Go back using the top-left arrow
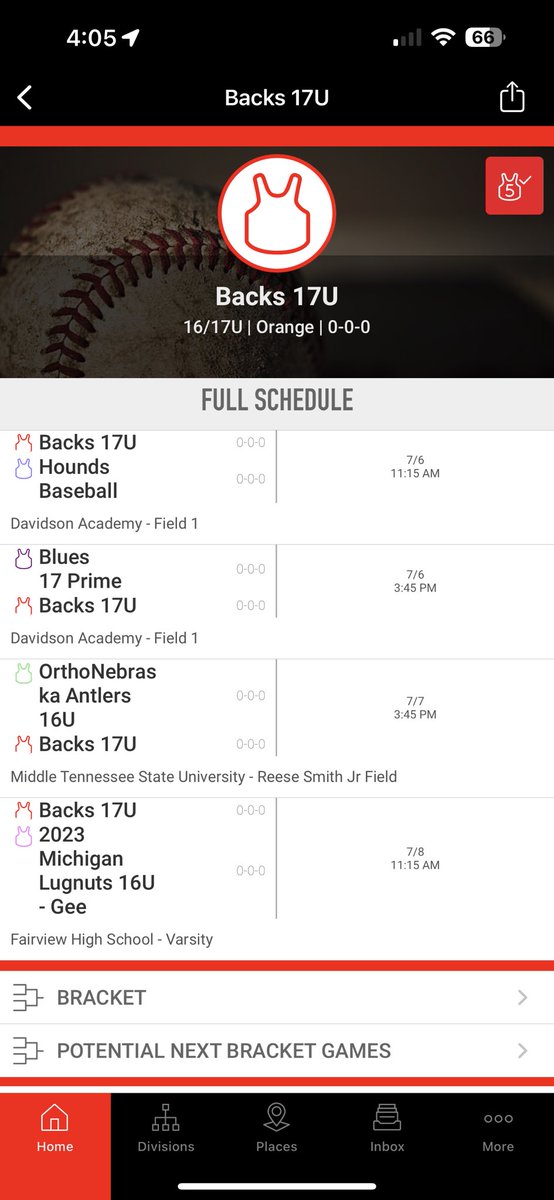The image size is (554, 1200). [25, 97]
